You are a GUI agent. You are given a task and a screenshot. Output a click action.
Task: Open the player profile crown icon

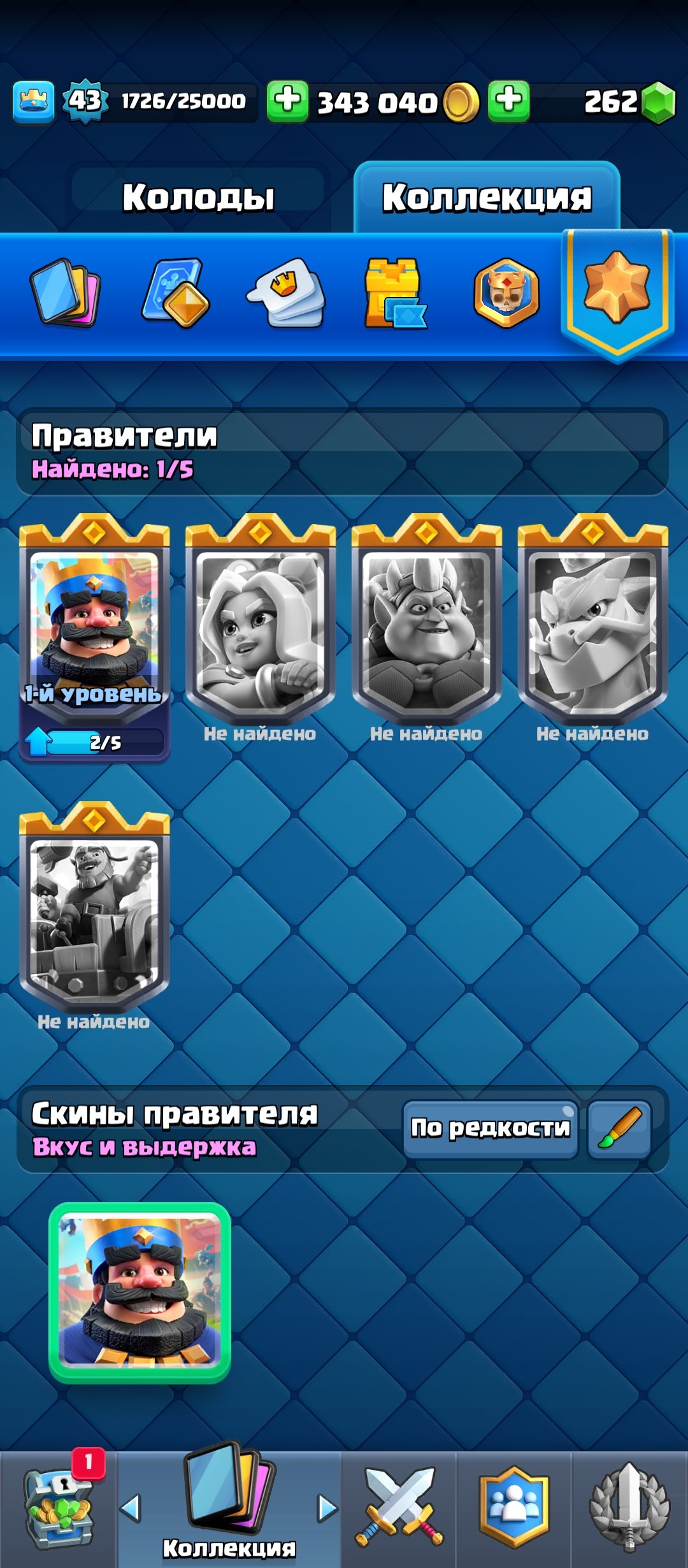(x=33, y=101)
